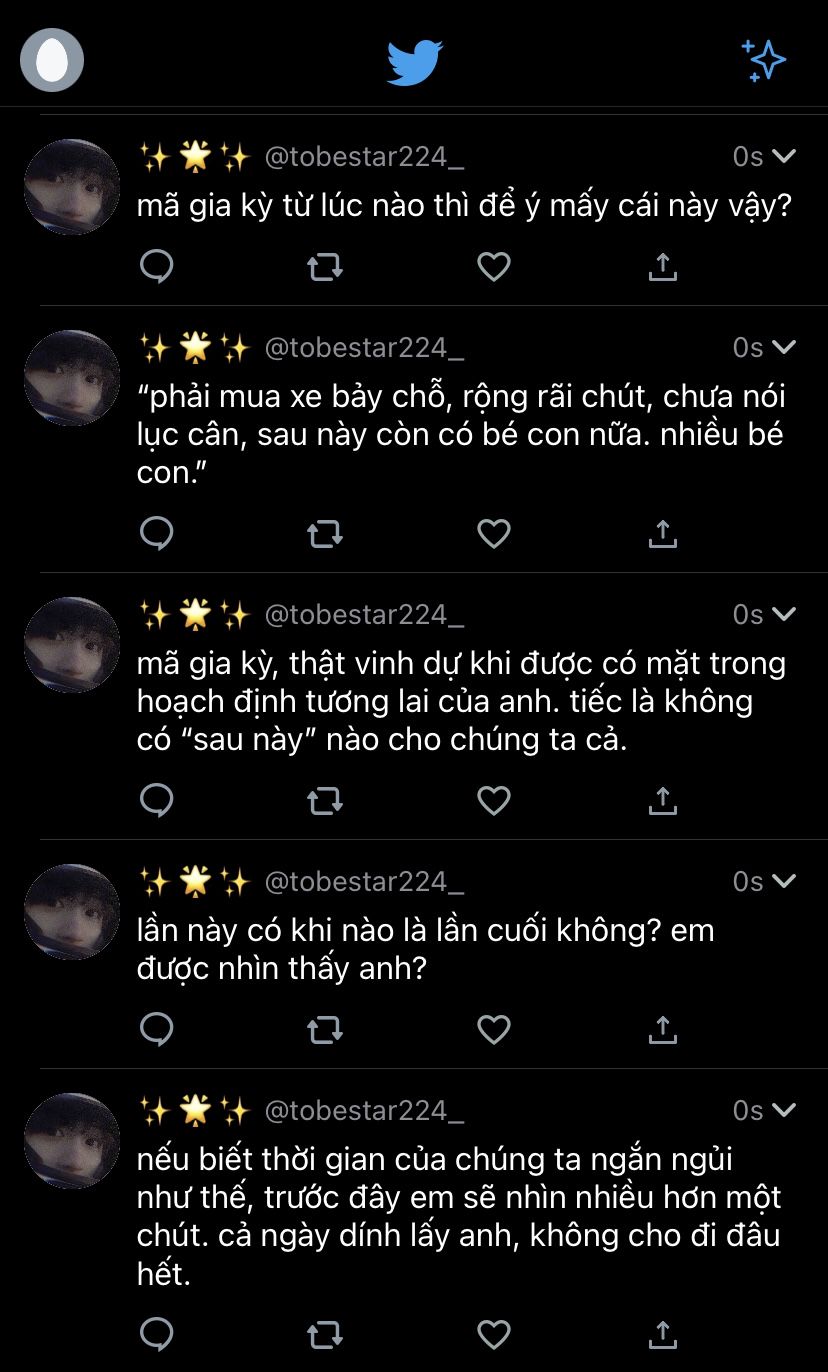This screenshot has height=1372, width=828.
Task: Retweet the tweet starting "mã gia kỳ từ lúc nào"
Action: click(x=325, y=266)
